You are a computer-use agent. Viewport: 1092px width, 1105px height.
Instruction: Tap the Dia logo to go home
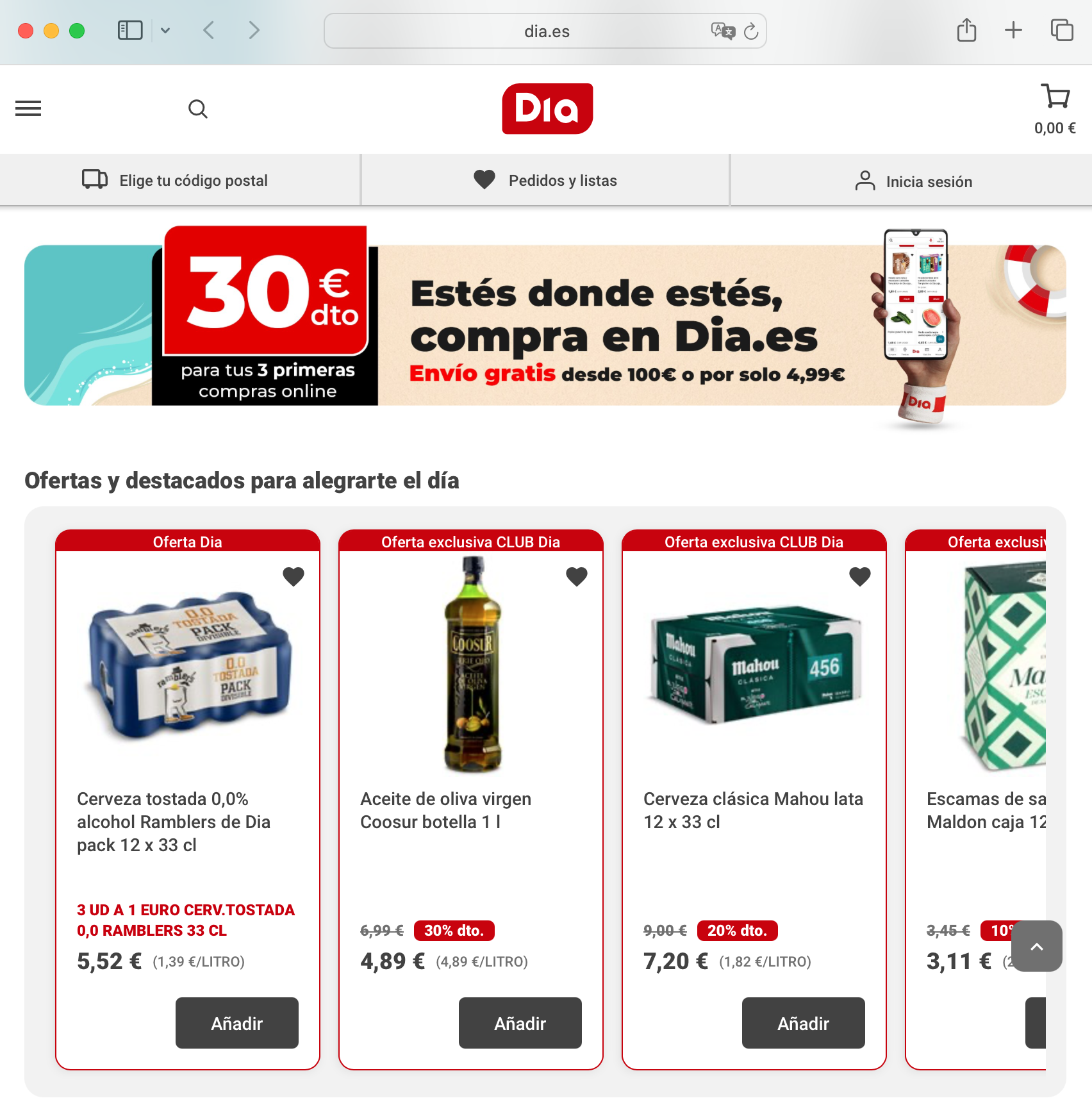click(547, 108)
